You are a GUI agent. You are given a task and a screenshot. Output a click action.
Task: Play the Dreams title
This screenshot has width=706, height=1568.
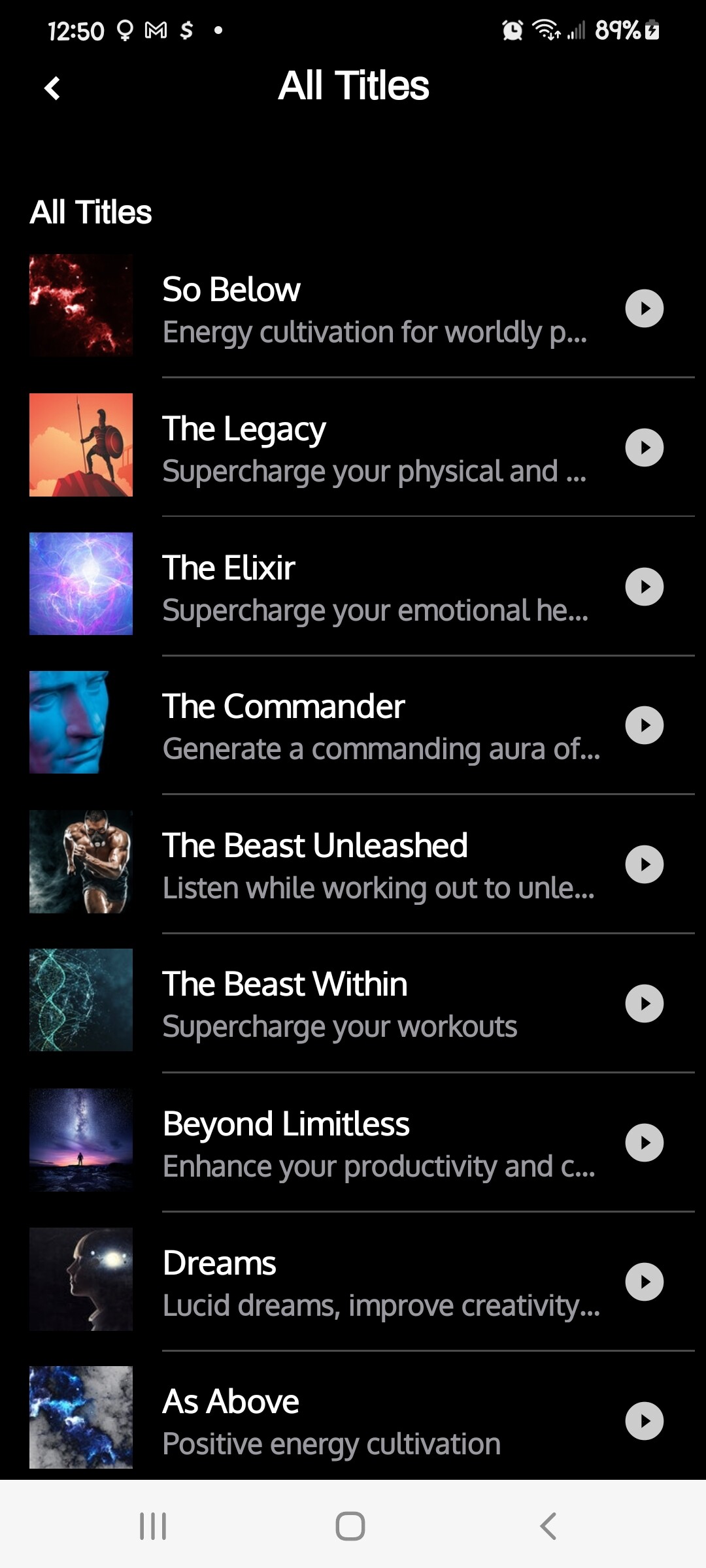coord(644,1282)
